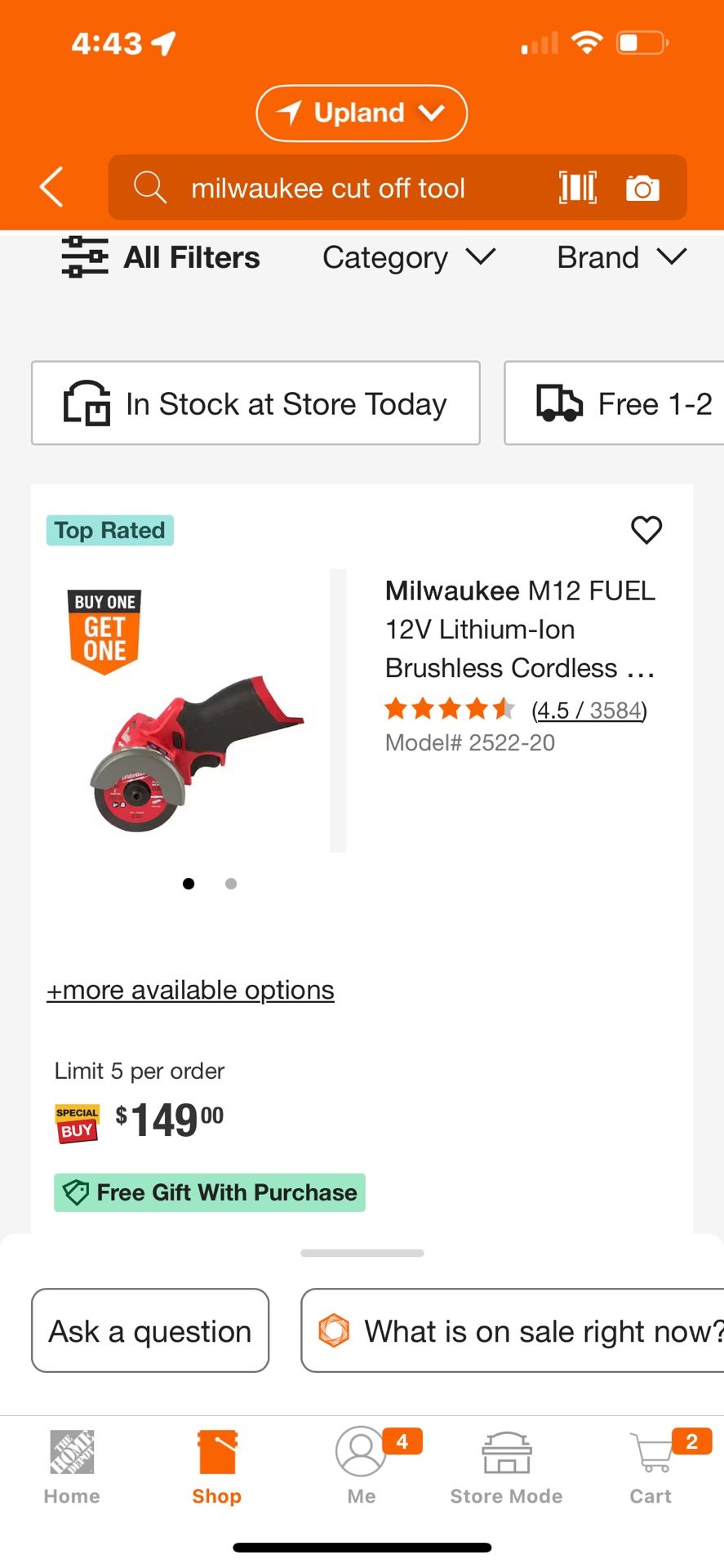Favorite the Milwaukee cut off tool

tap(646, 530)
